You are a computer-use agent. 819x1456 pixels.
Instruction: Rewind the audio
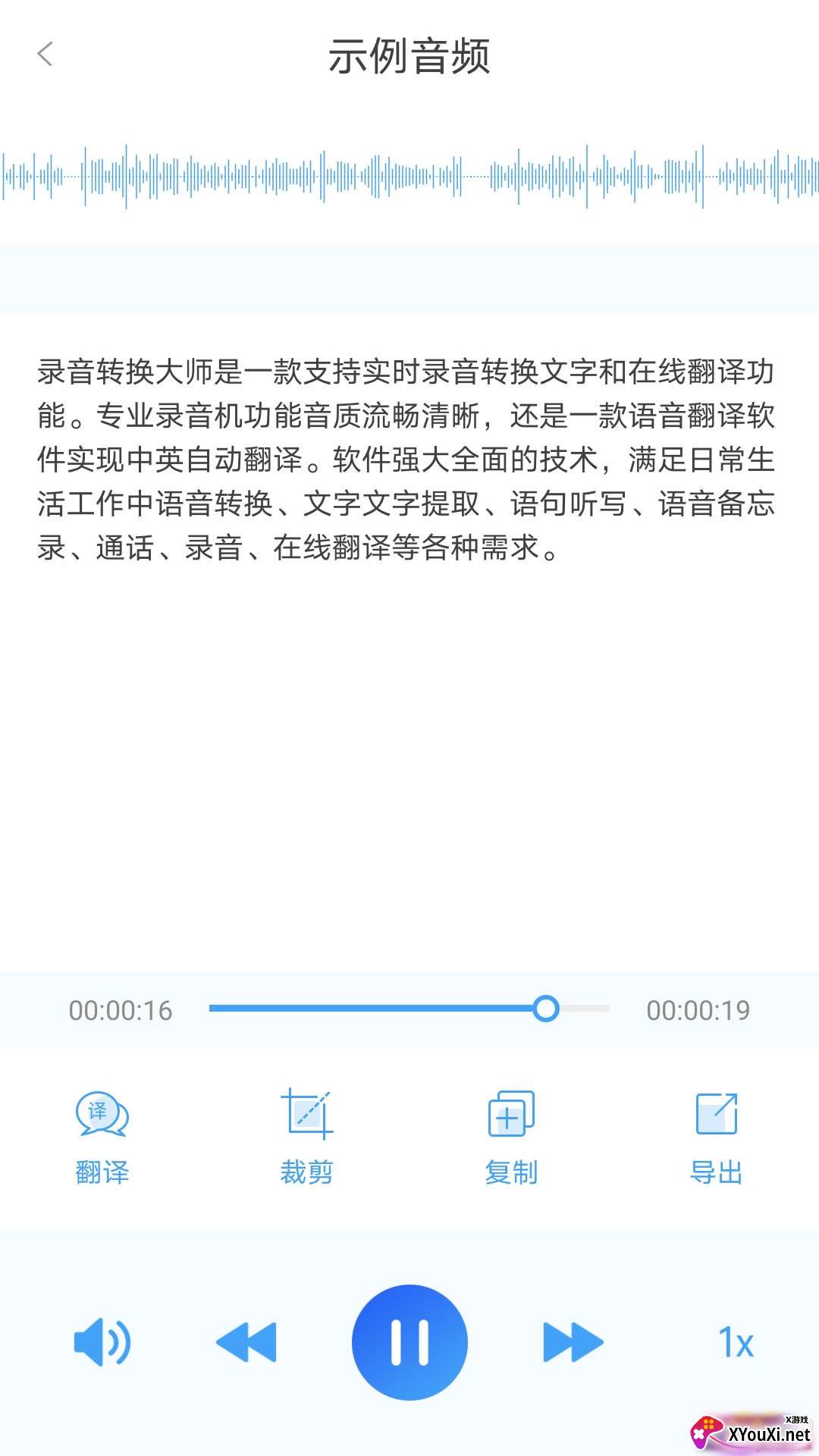tap(246, 1342)
